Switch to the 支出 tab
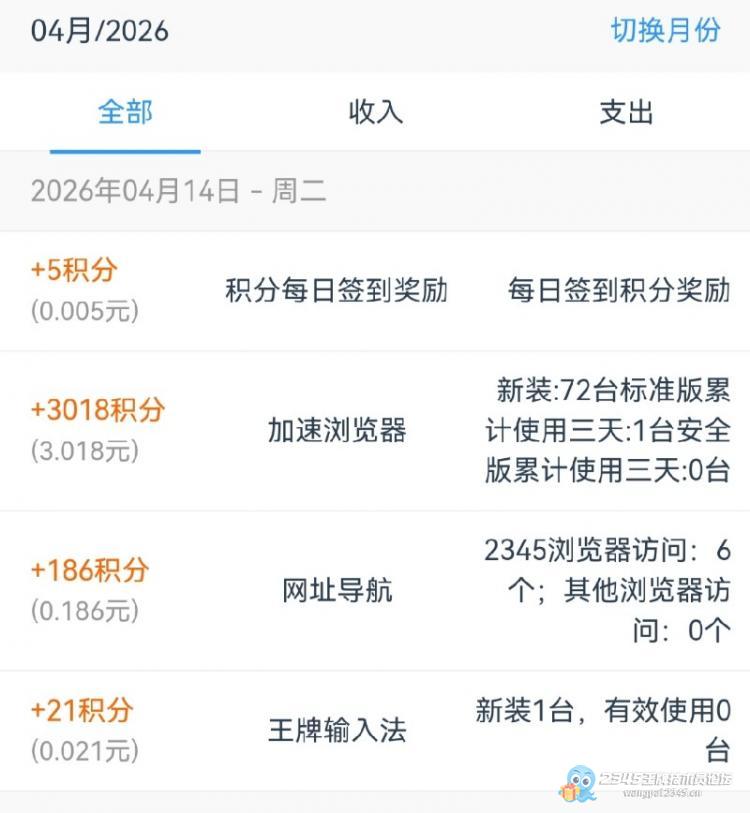 coord(626,112)
